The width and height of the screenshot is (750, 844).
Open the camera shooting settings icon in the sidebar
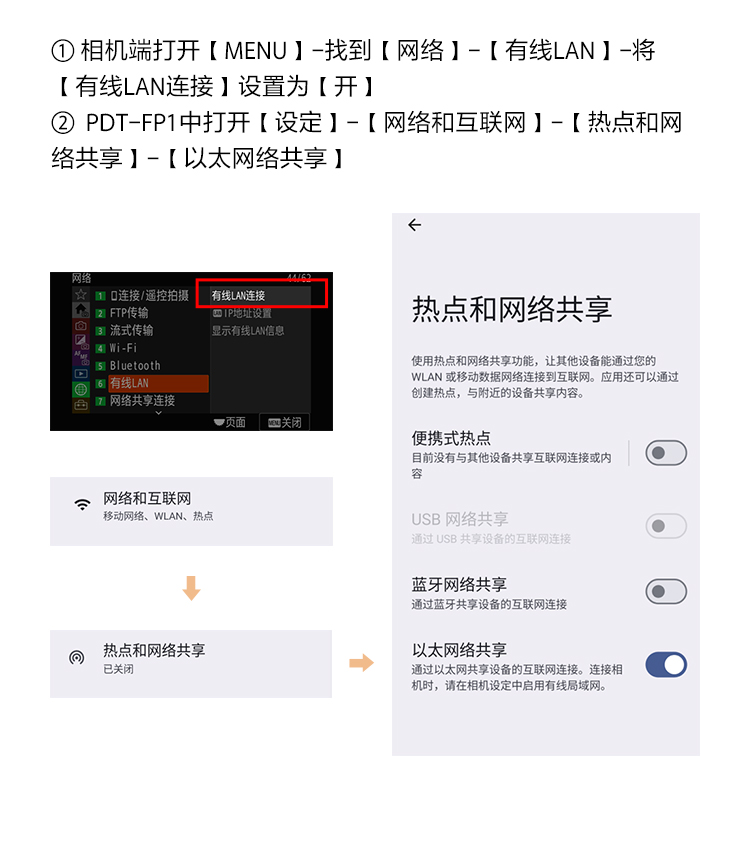pos(82,325)
